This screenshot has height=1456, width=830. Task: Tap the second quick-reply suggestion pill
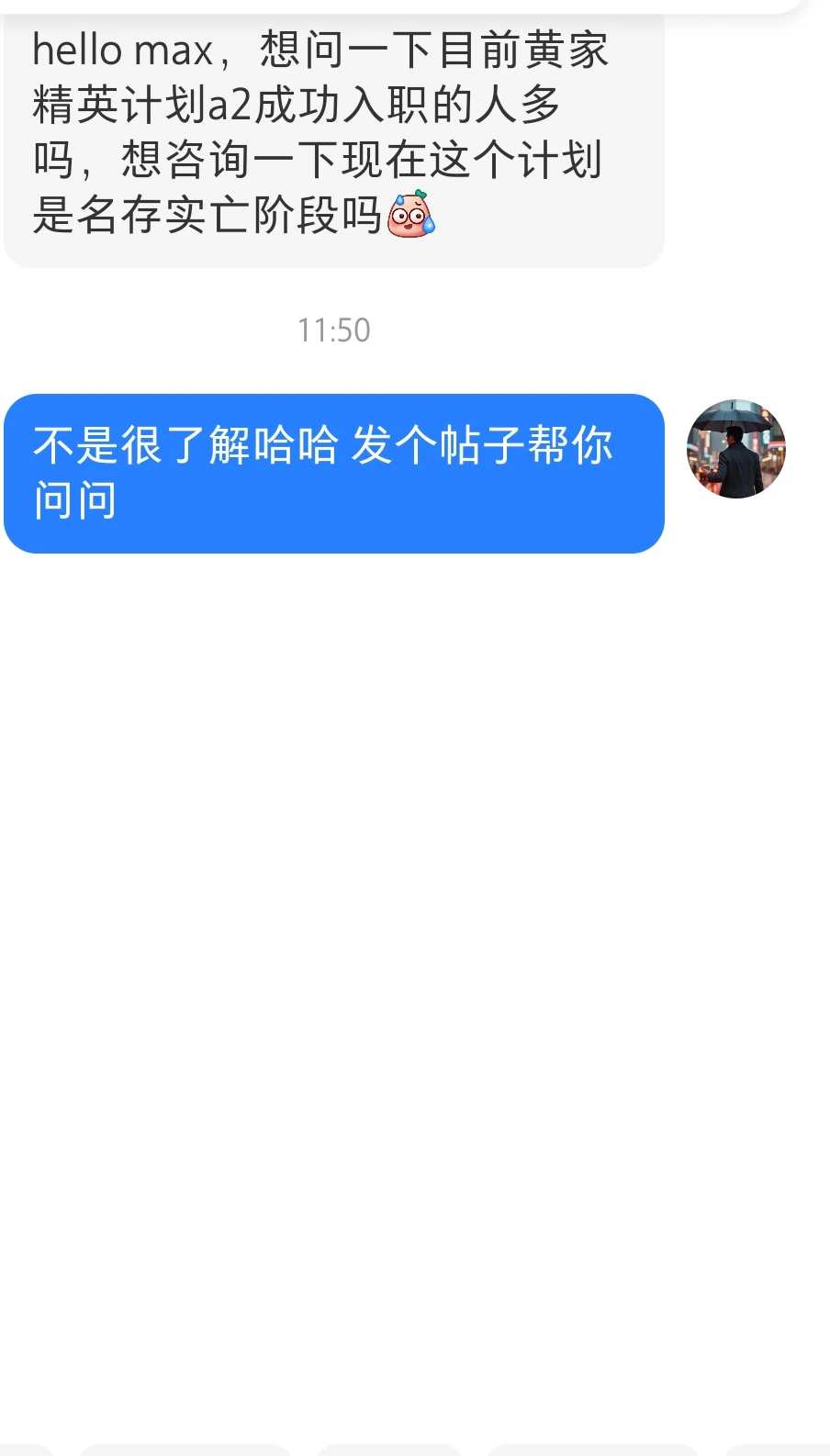pos(185,1449)
